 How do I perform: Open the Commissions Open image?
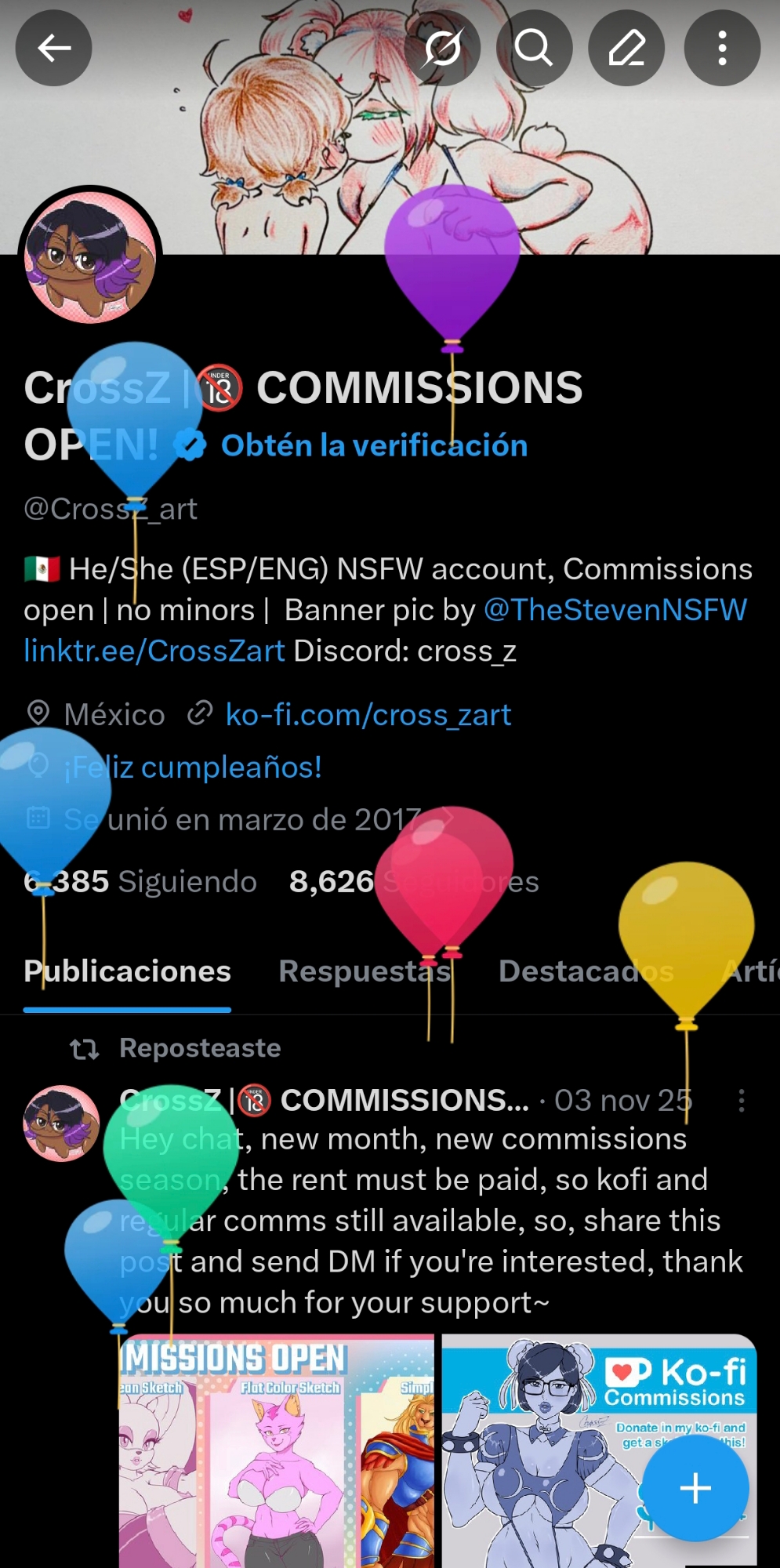276,1450
